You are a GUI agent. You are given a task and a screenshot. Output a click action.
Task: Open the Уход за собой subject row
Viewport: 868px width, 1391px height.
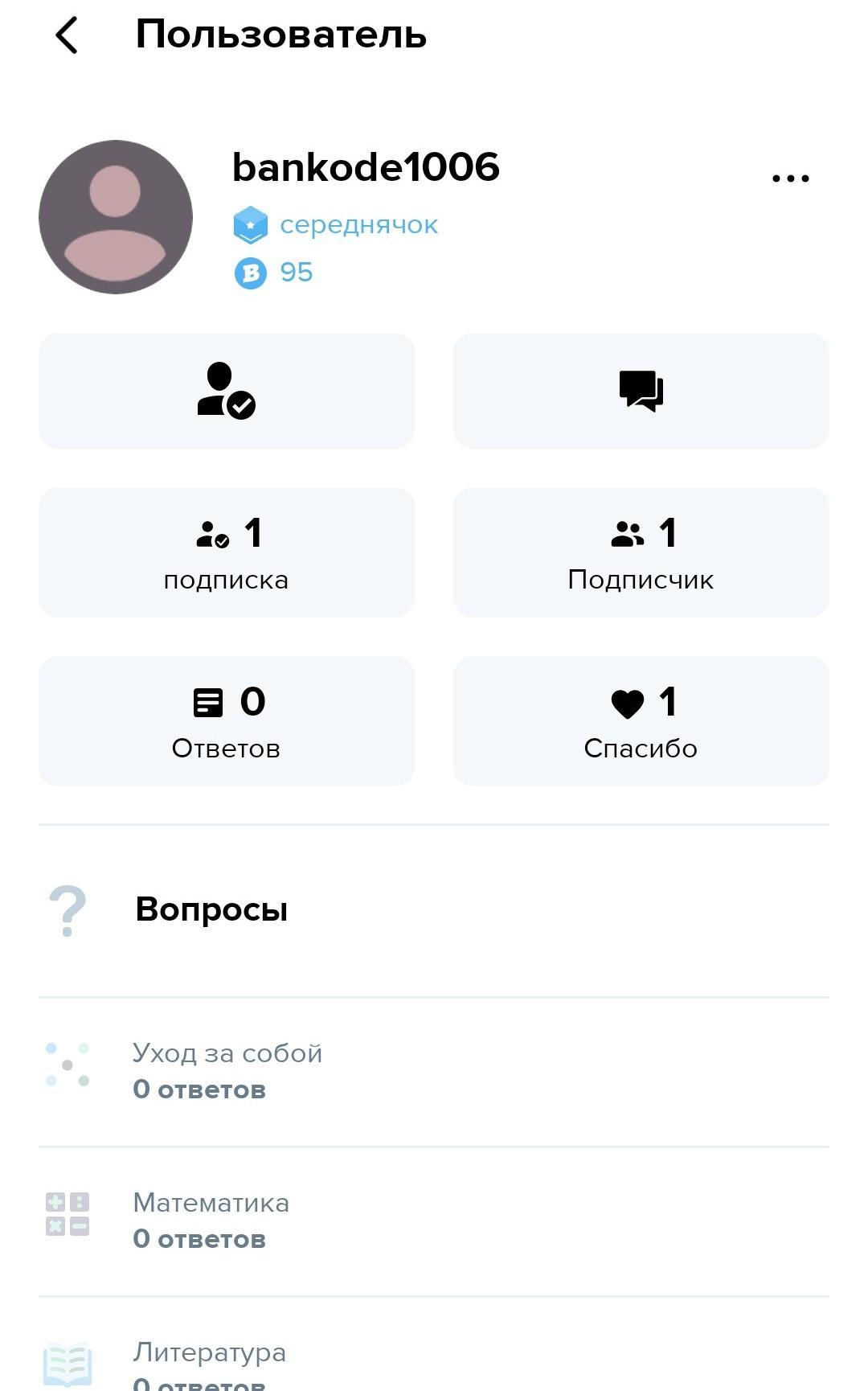434,1072
